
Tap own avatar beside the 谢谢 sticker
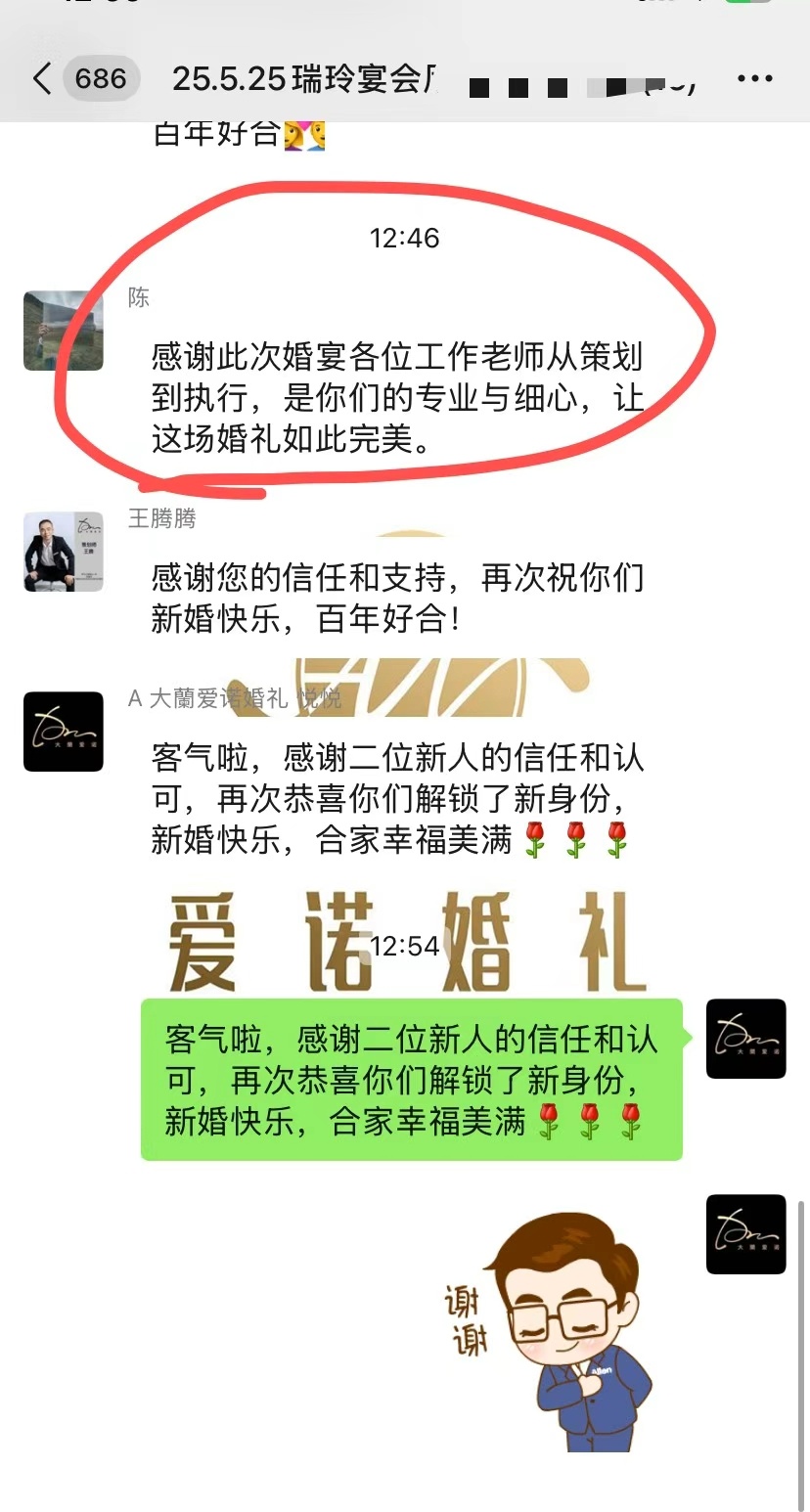(745, 1234)
